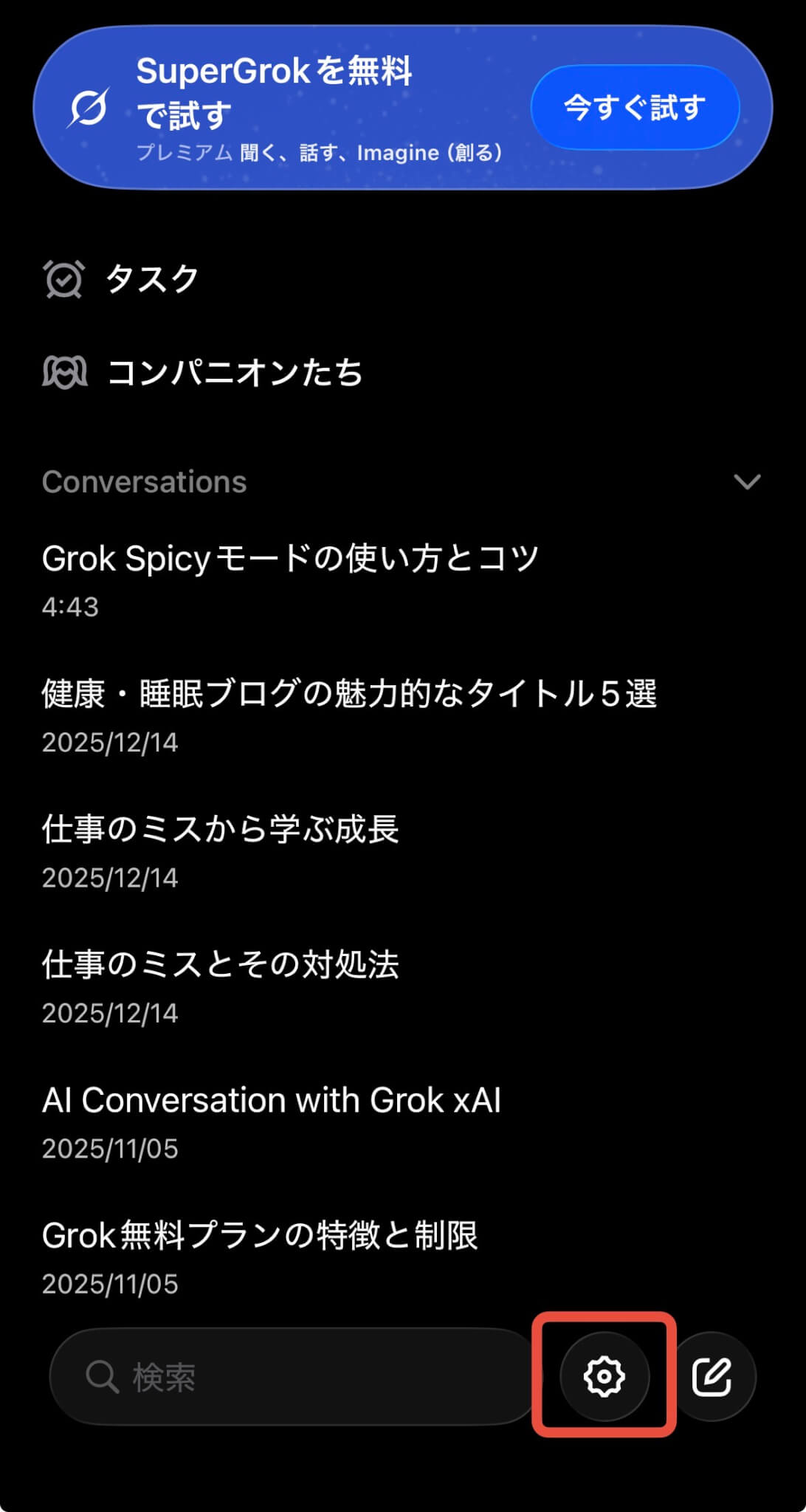The image size is (806, 1512).
Task: Open the settings gear icon
Action: 604,1376
